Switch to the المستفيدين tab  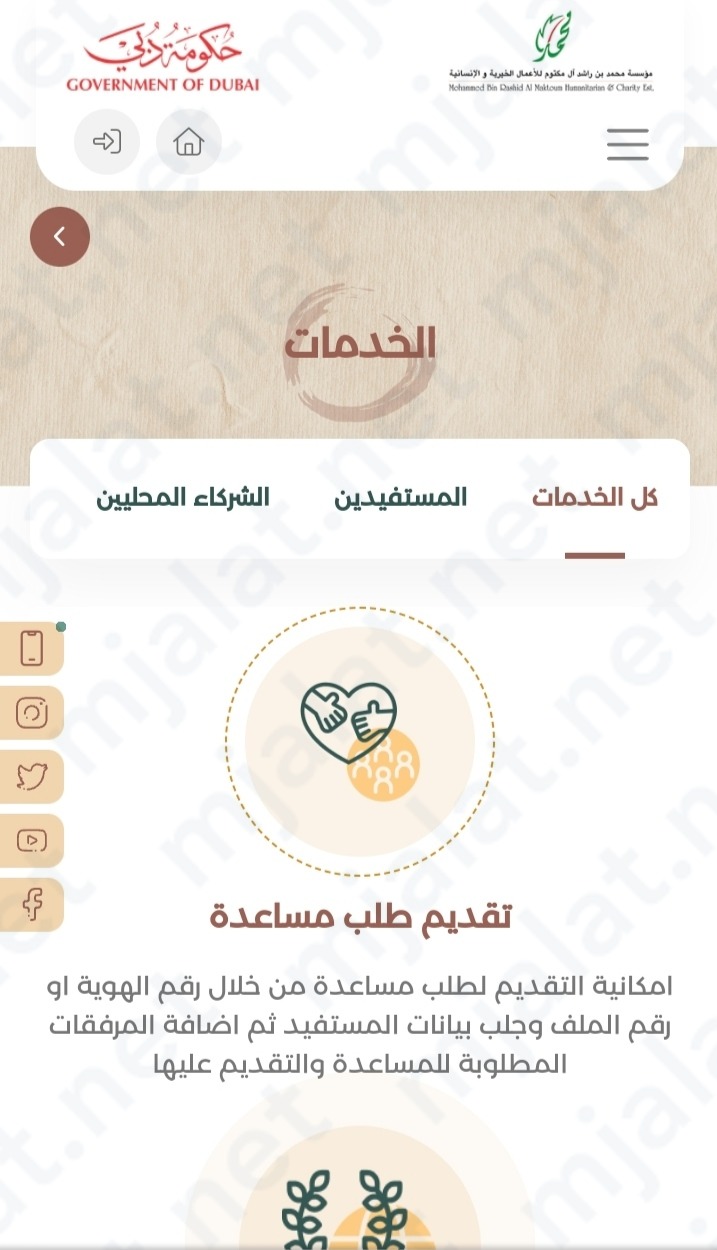coord(401,498)
